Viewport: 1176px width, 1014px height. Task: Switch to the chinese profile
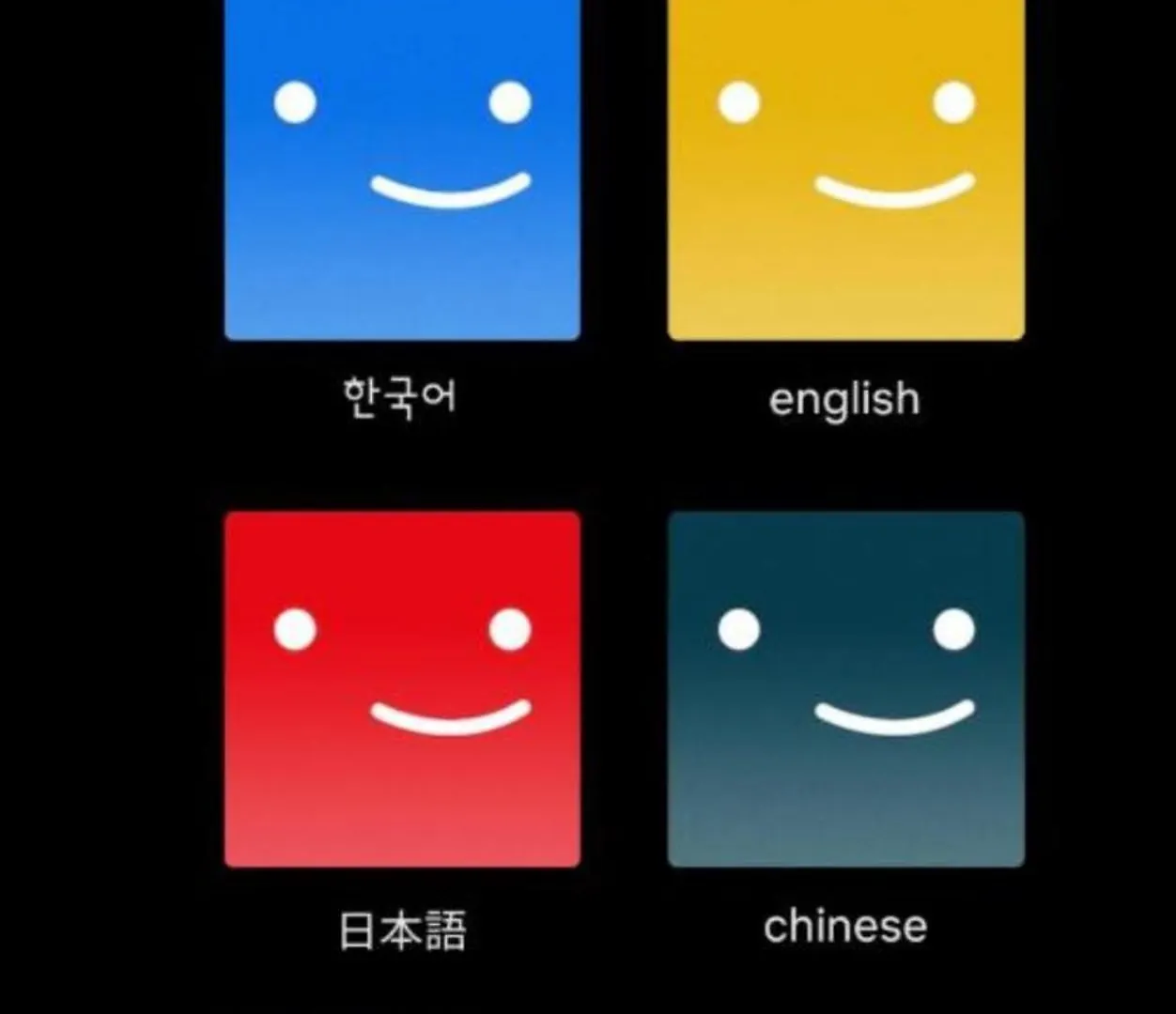click(x=845, y=689)
